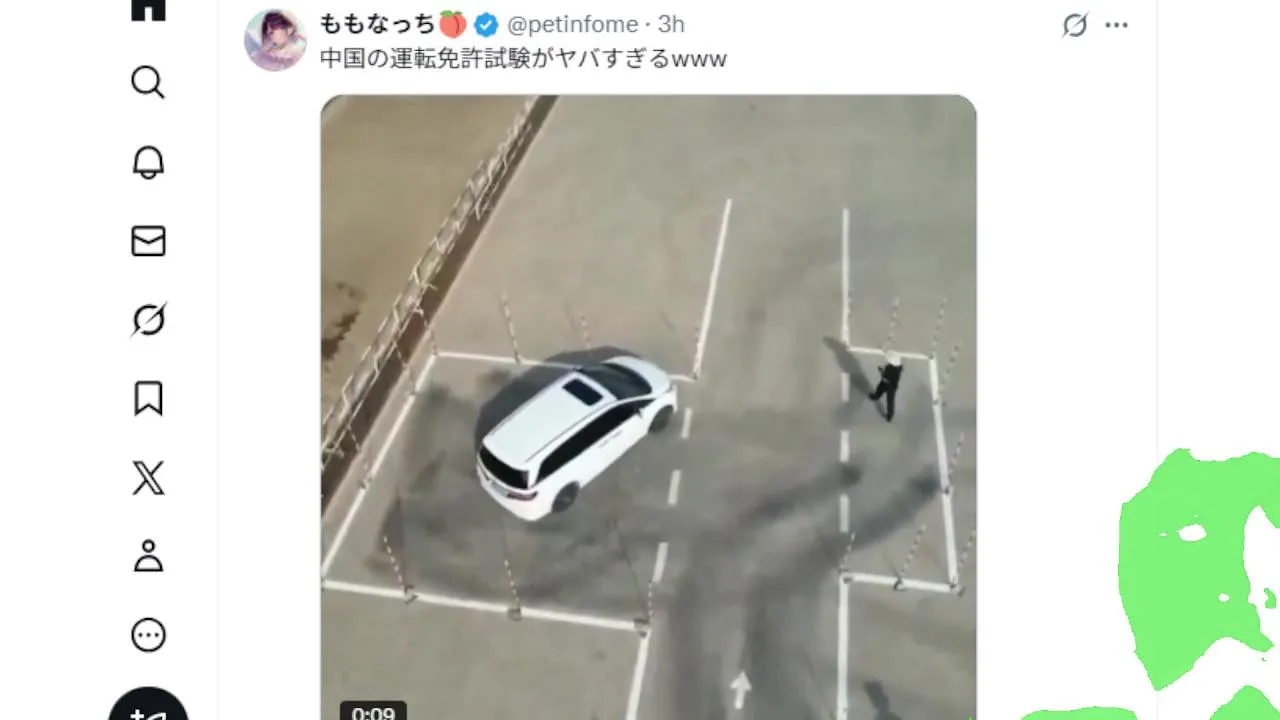
Task: Open the search magnifier in sidebar
Action: [148, 82]
